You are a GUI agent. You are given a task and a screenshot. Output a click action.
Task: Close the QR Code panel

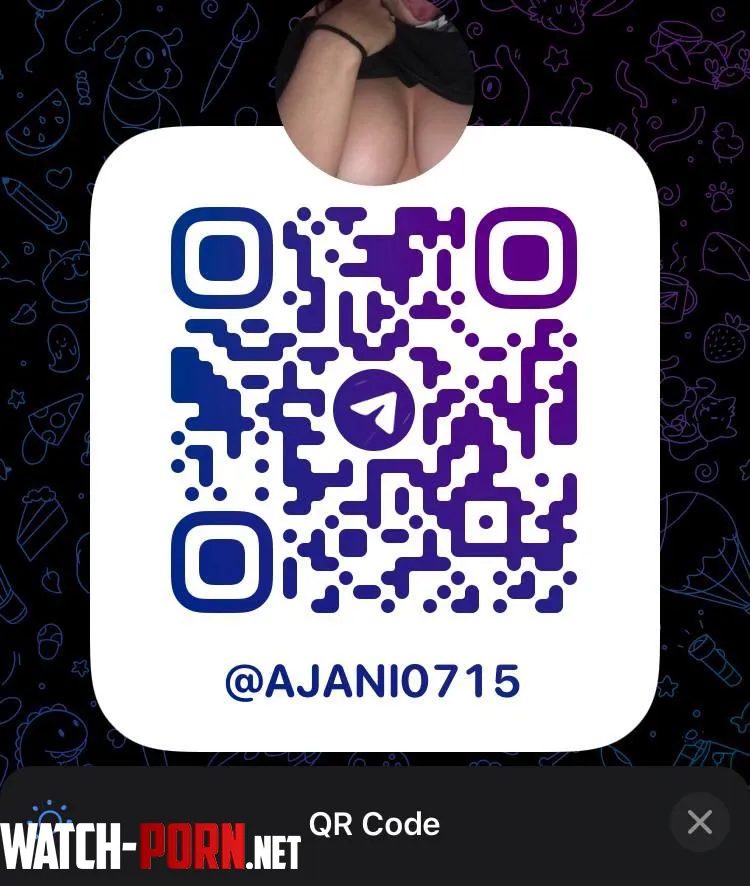(699, 822)
